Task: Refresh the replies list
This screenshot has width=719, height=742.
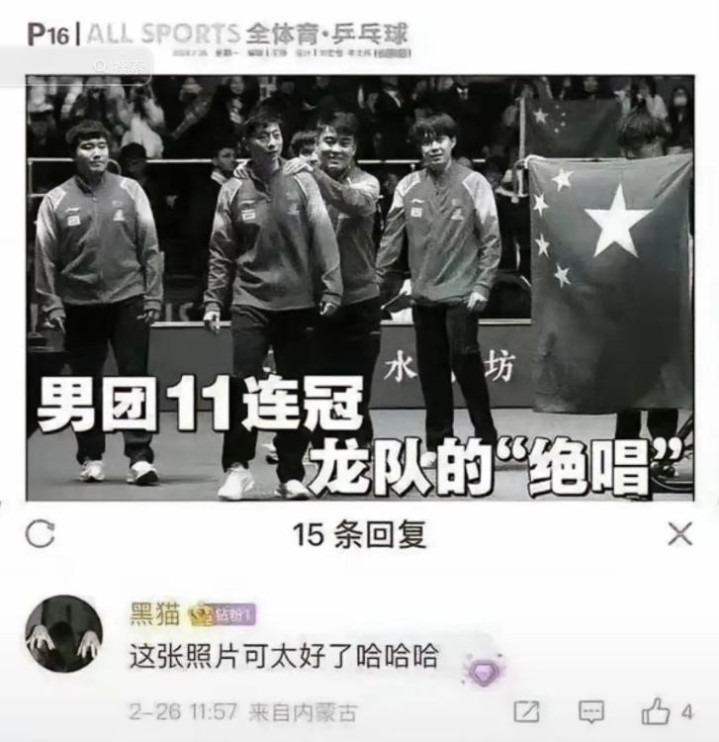Action: pyautogui.click(x=40, y=535)
